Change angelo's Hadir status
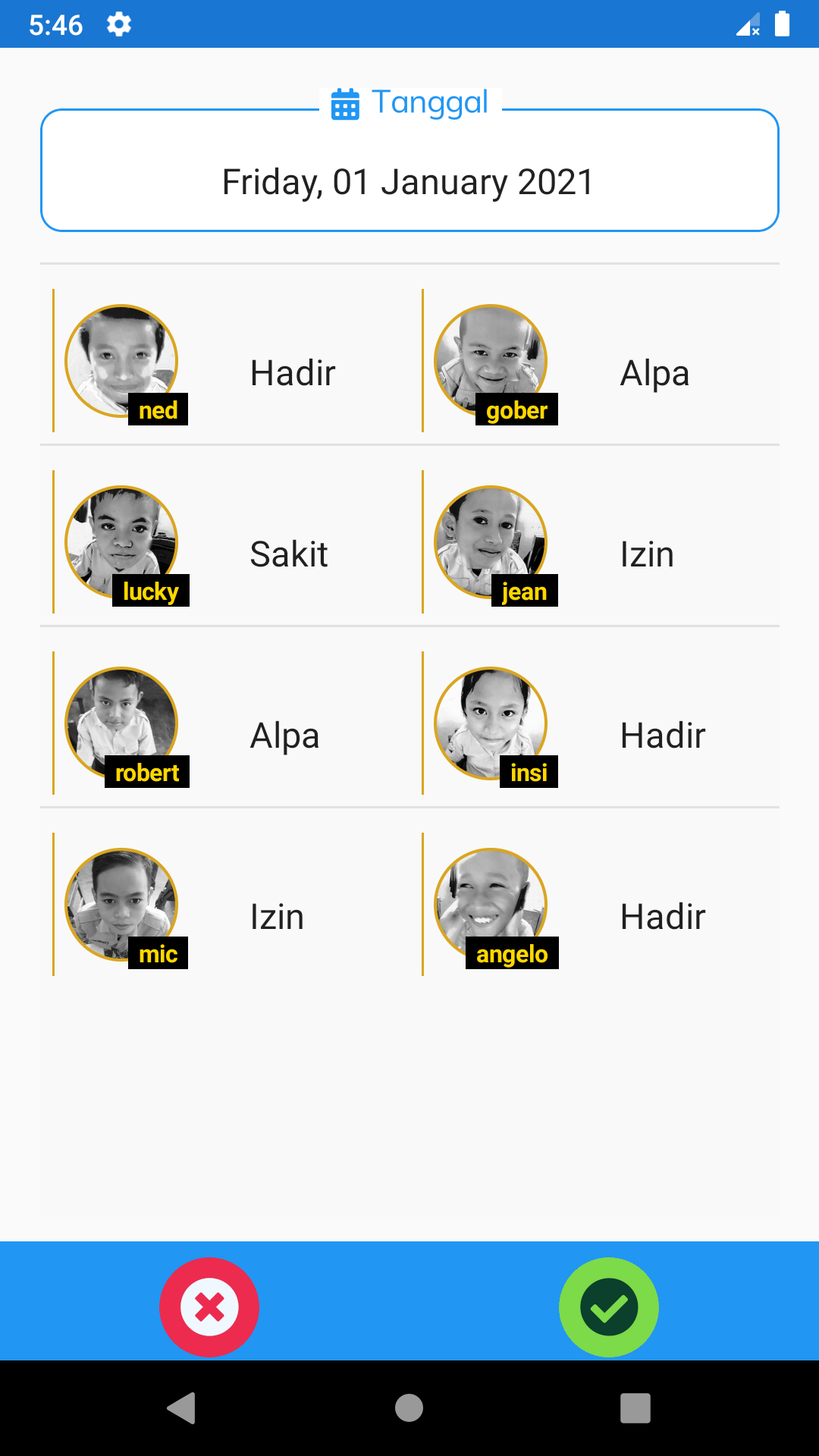 coord(662,917)
